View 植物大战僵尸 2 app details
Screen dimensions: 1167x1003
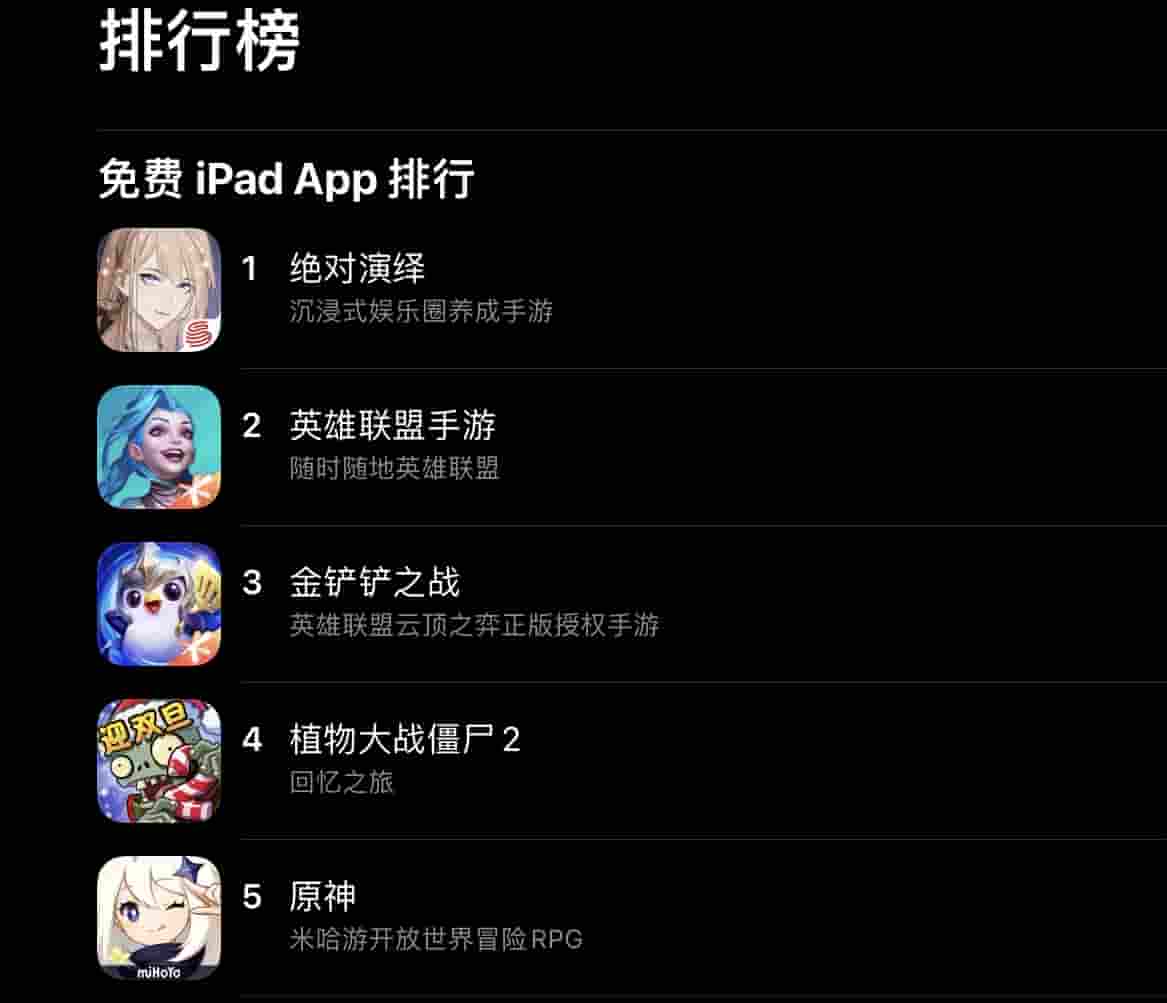[404, 741]
